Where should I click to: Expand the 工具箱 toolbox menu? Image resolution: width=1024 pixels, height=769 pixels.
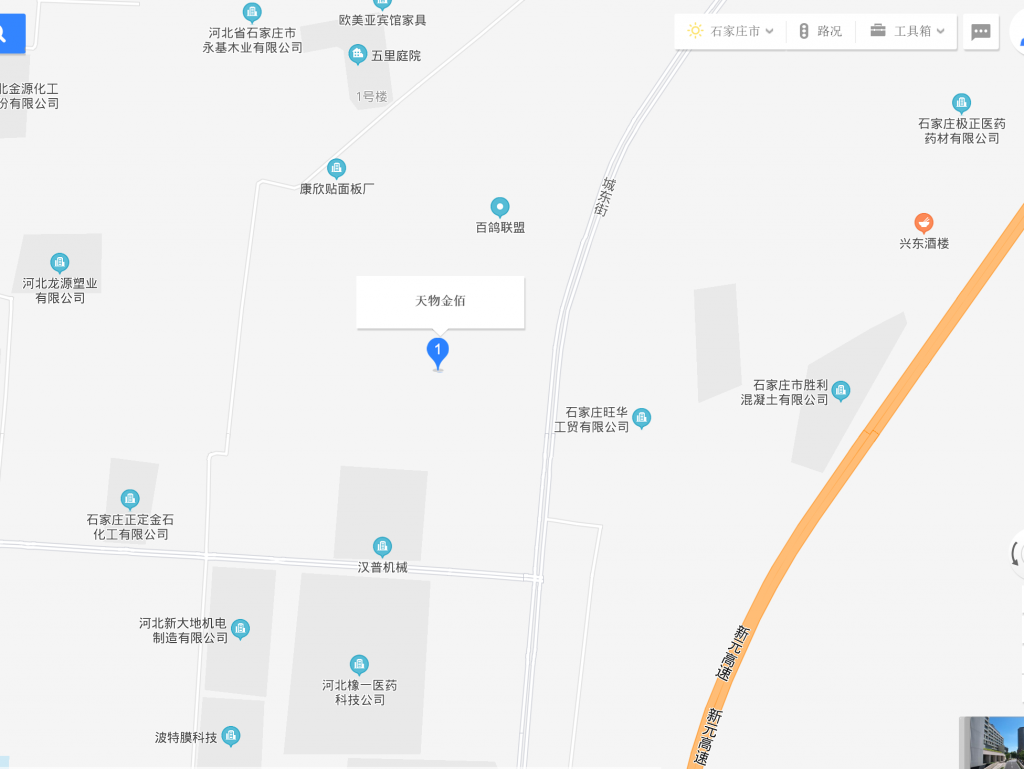pos(906,31)
